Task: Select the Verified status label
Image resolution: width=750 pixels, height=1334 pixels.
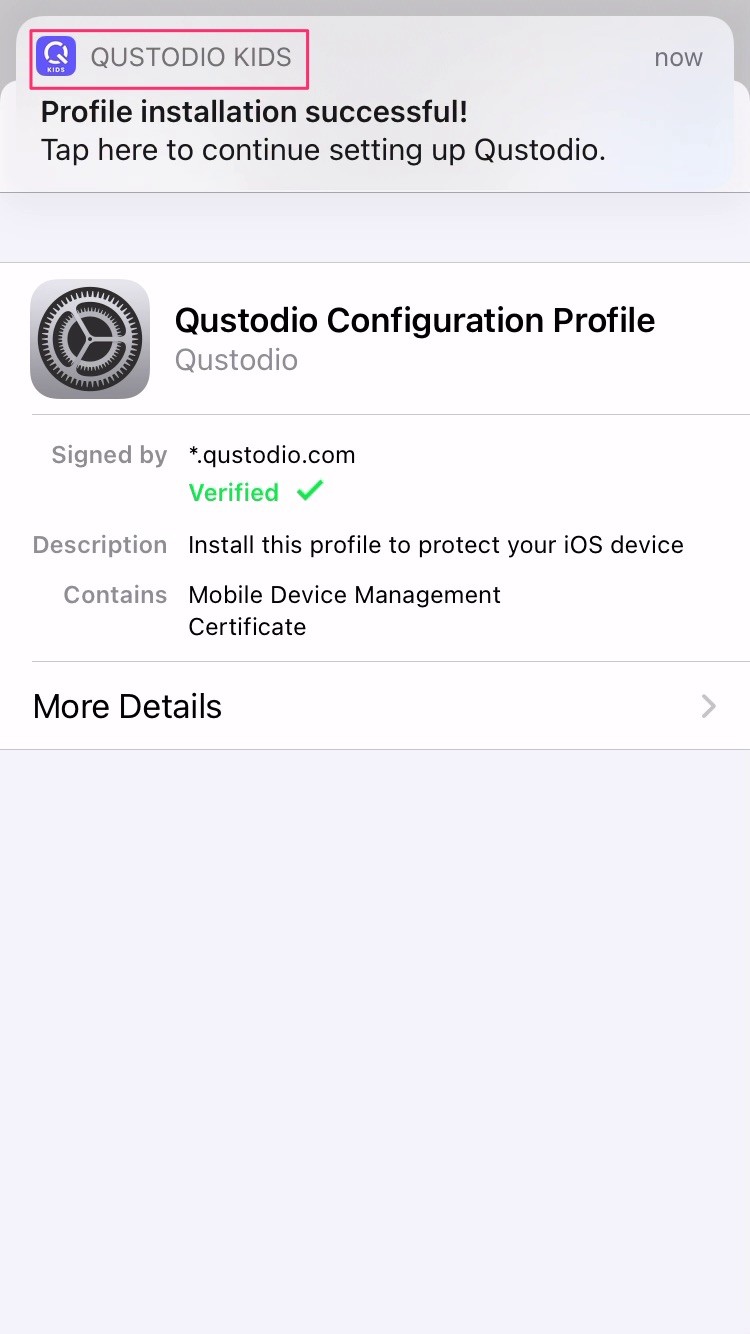Action: tap(233, 491)
